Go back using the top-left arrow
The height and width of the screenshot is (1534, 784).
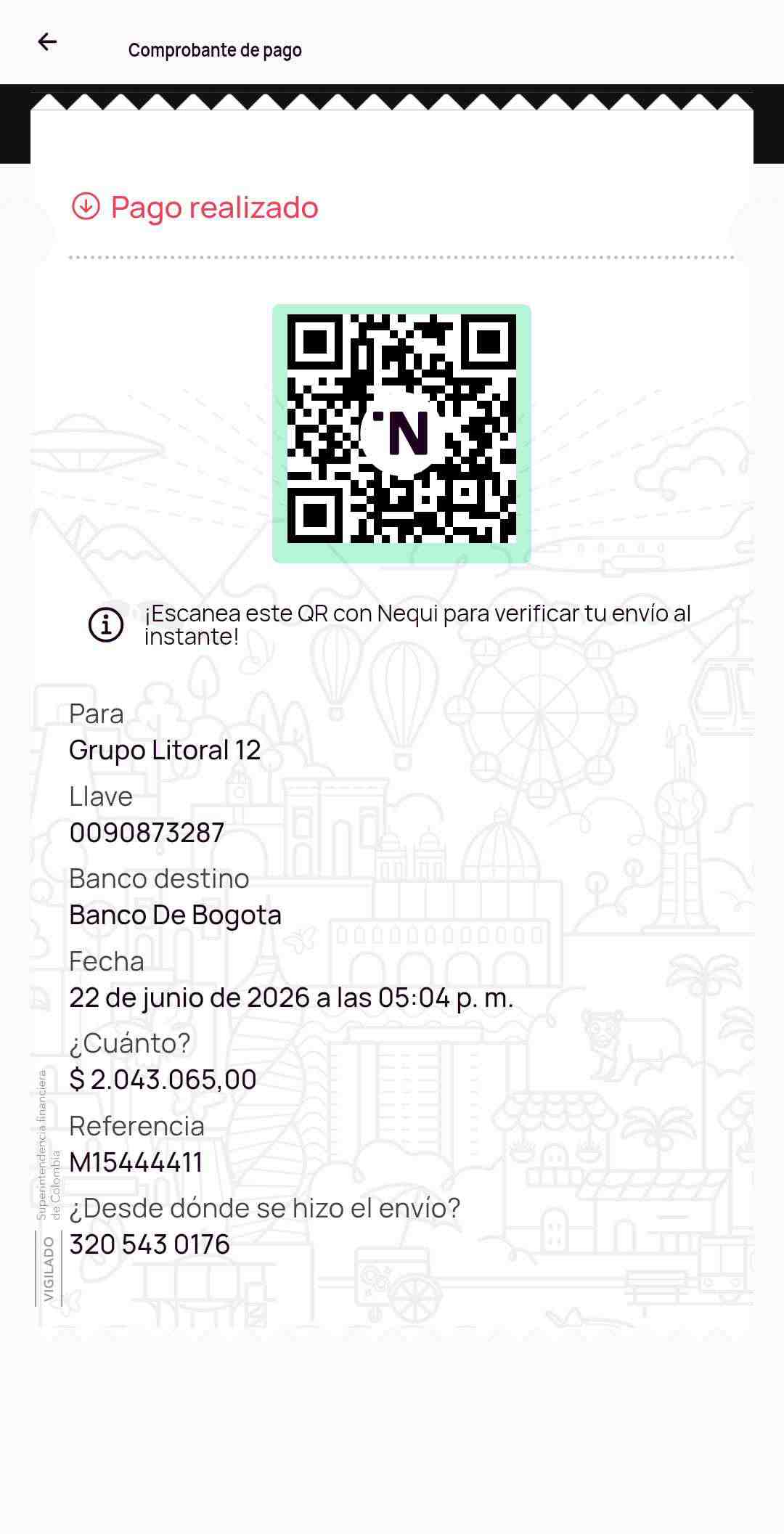(x=47, y=42)
